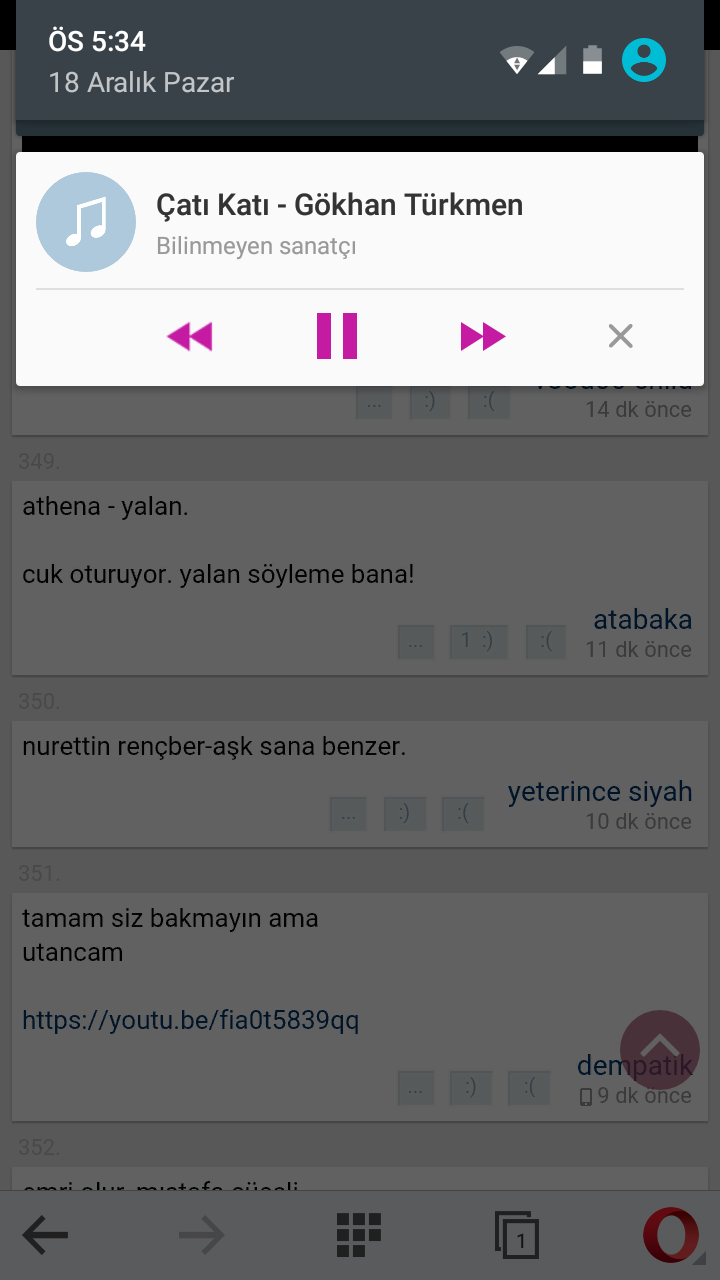The image size is (720, 1280).
Task: Open the Opera speed dial grid
Action: 359,1236
